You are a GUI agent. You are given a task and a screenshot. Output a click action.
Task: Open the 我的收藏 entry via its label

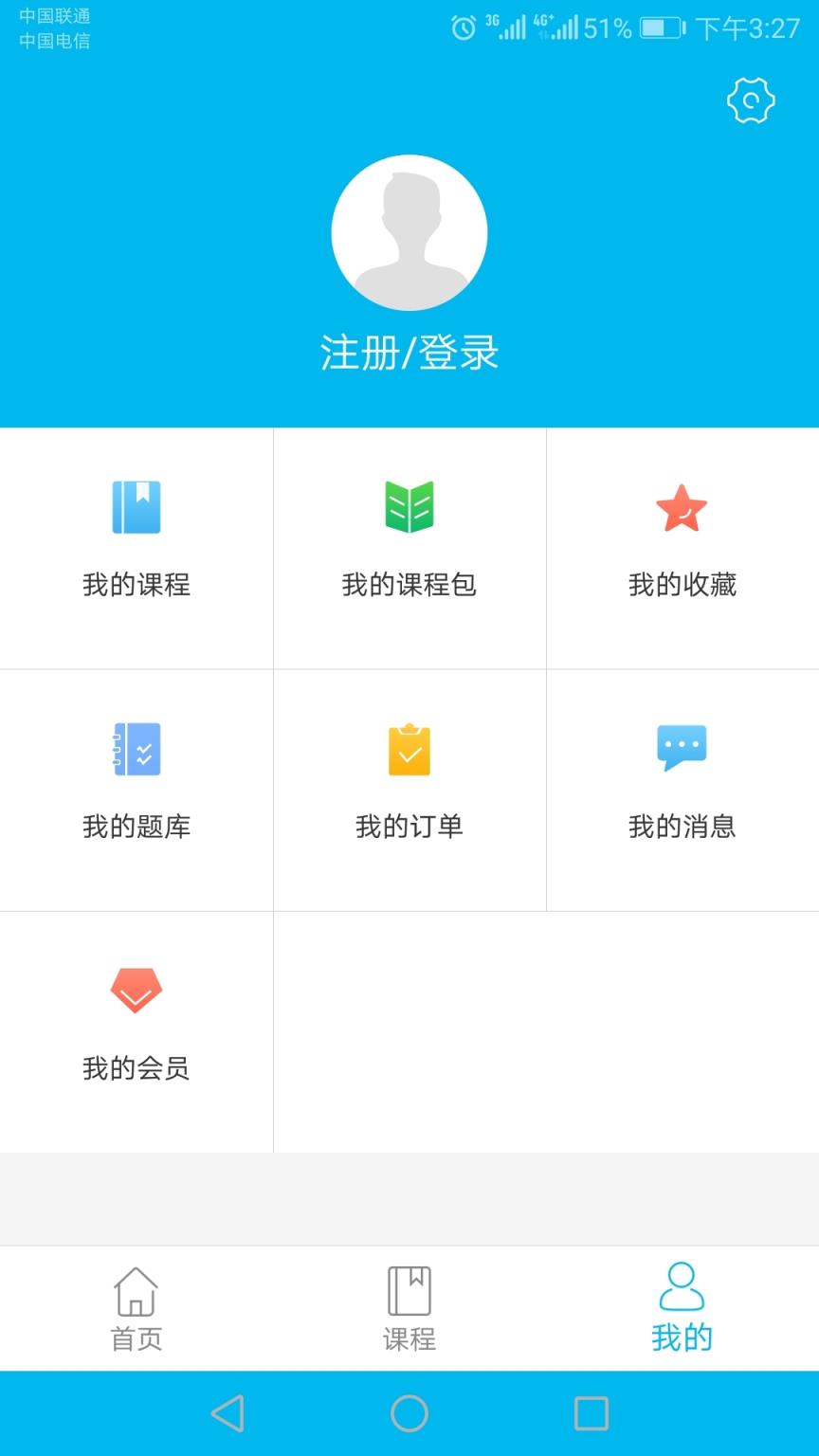click(682, 585)
